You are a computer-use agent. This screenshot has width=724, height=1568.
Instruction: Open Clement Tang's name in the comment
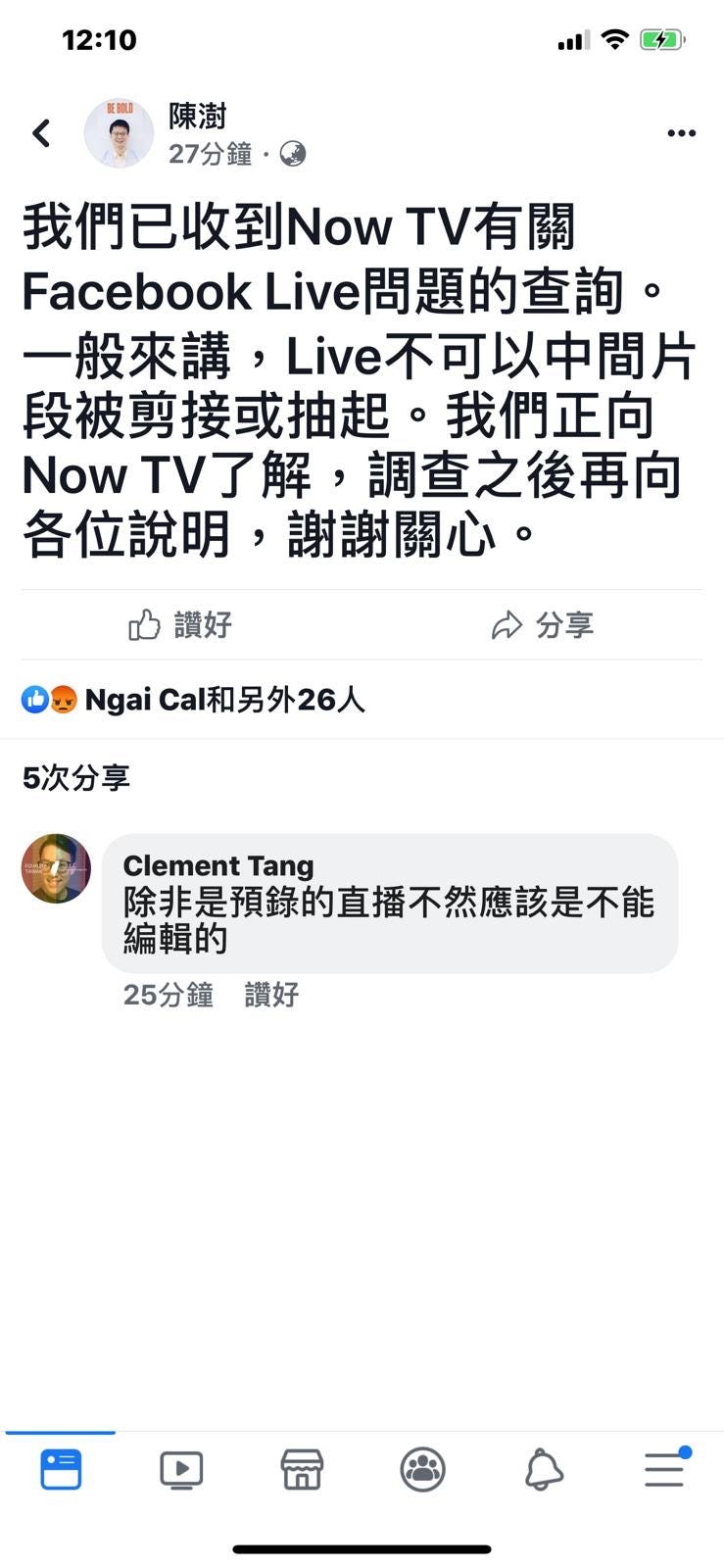coord(218,866)
